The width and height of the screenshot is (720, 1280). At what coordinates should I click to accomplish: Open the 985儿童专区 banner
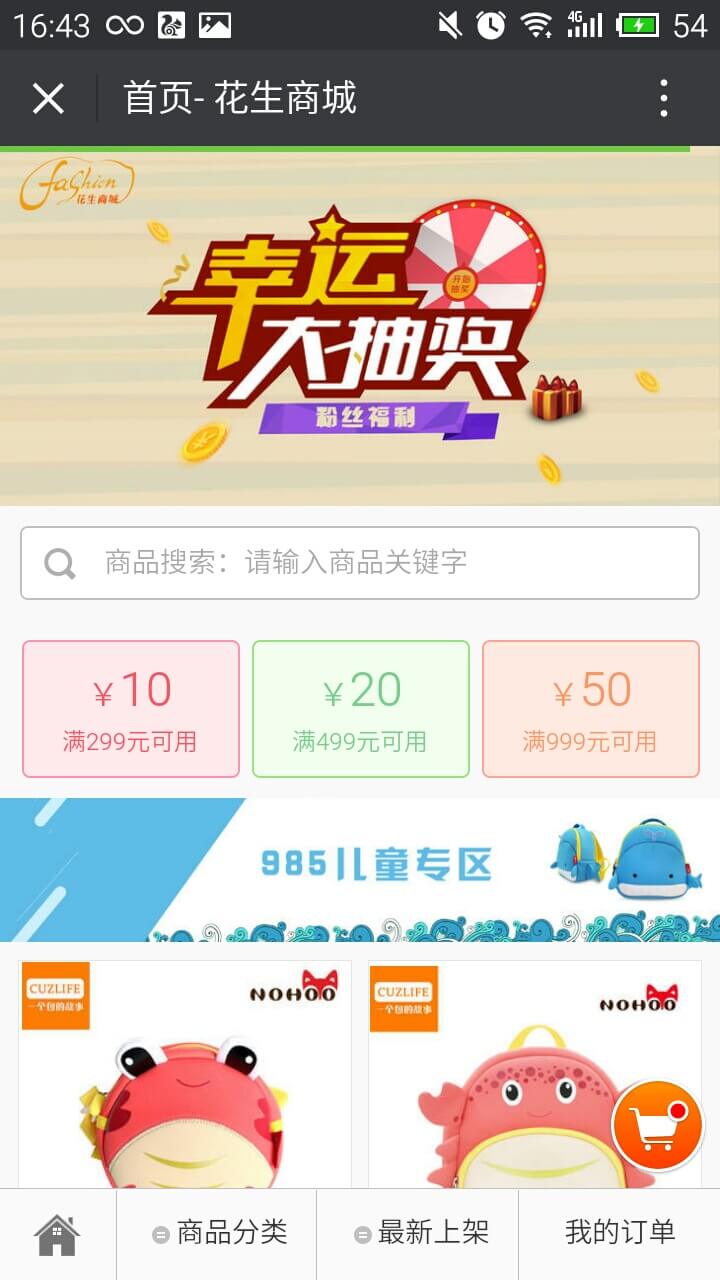pyautogui.click(x=360, y=868)
